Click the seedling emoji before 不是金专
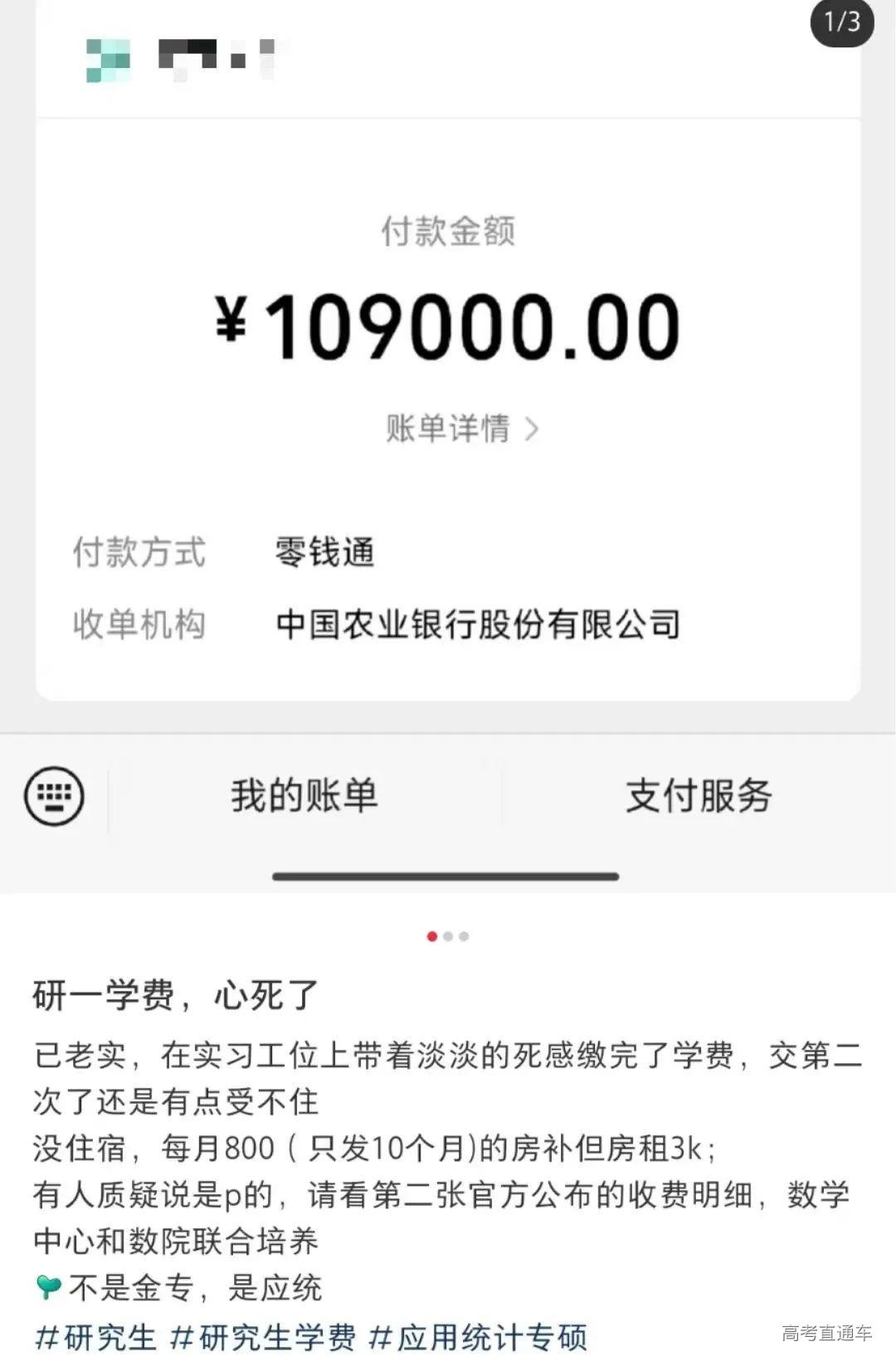This screenshot has height=1366, width=896. point(48,1287)
